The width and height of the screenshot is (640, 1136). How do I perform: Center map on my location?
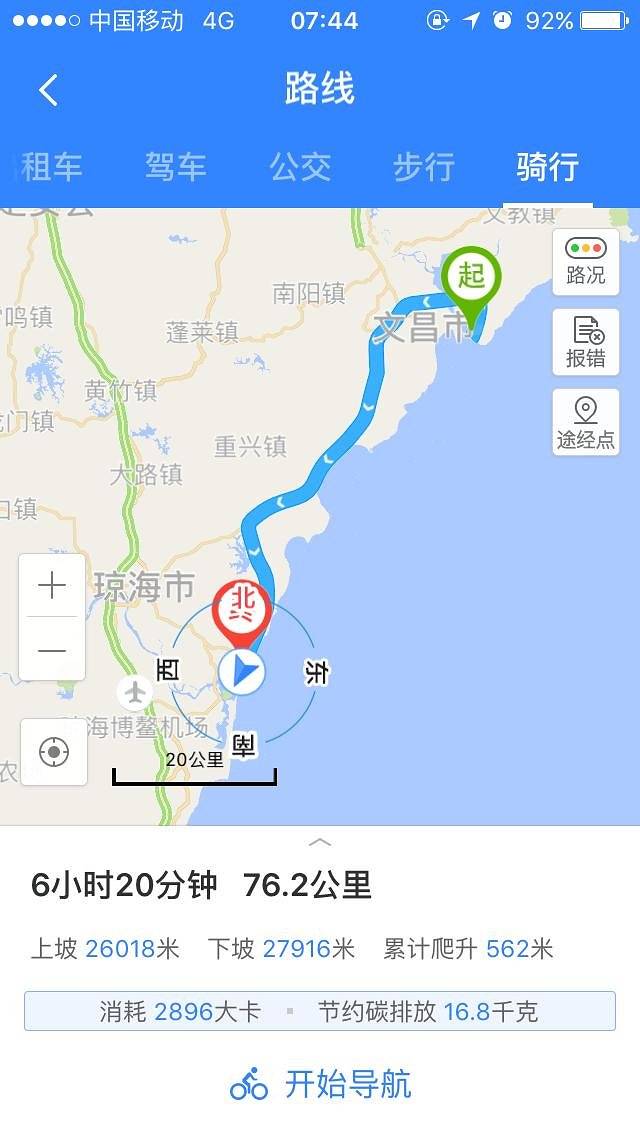click(54, 751)
